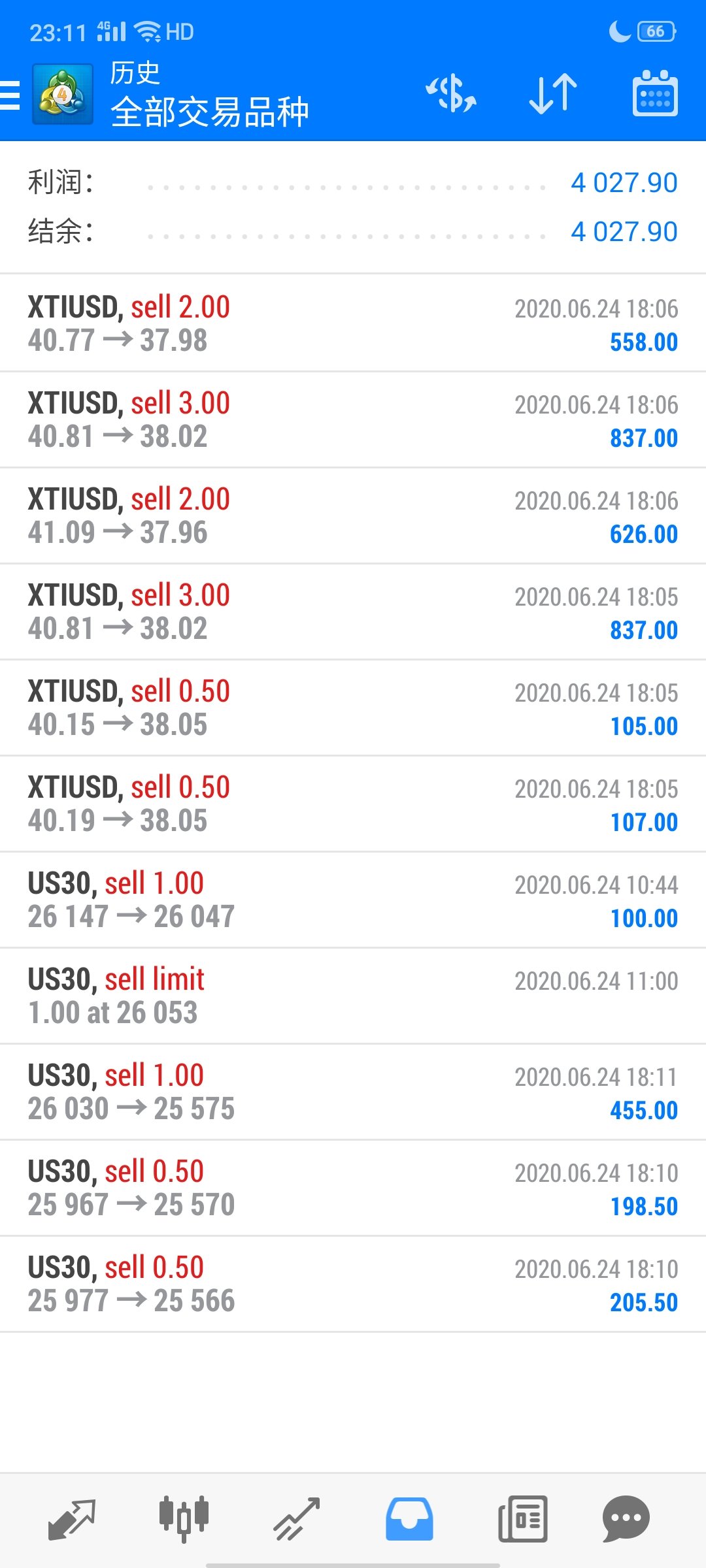706x1568 pixels.
Task: Expand the XTIUSD sell 0.50 trade with profit 107.00
Action: (353, 804)
